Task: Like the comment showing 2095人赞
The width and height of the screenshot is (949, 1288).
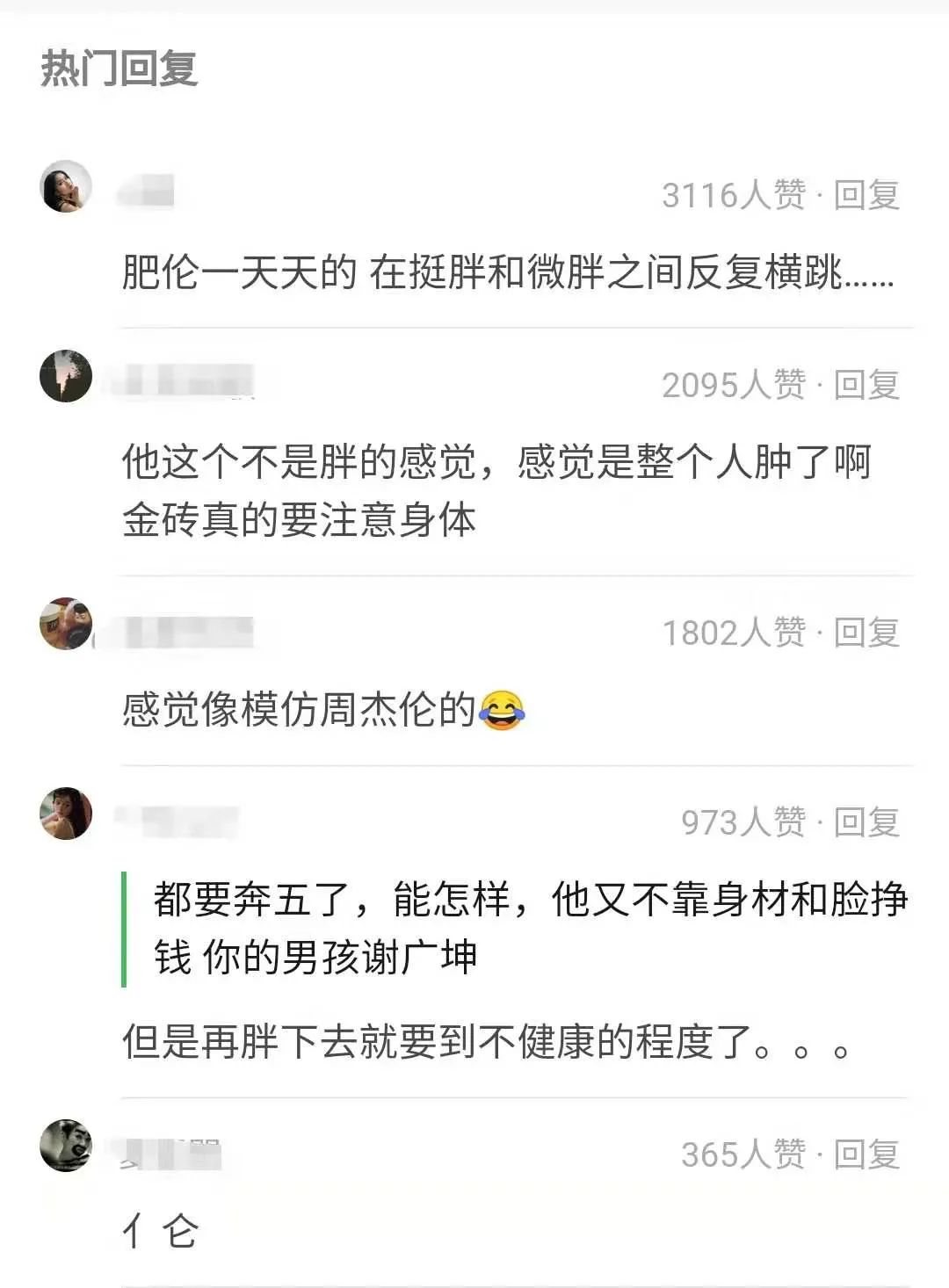Action: [734, 385]
